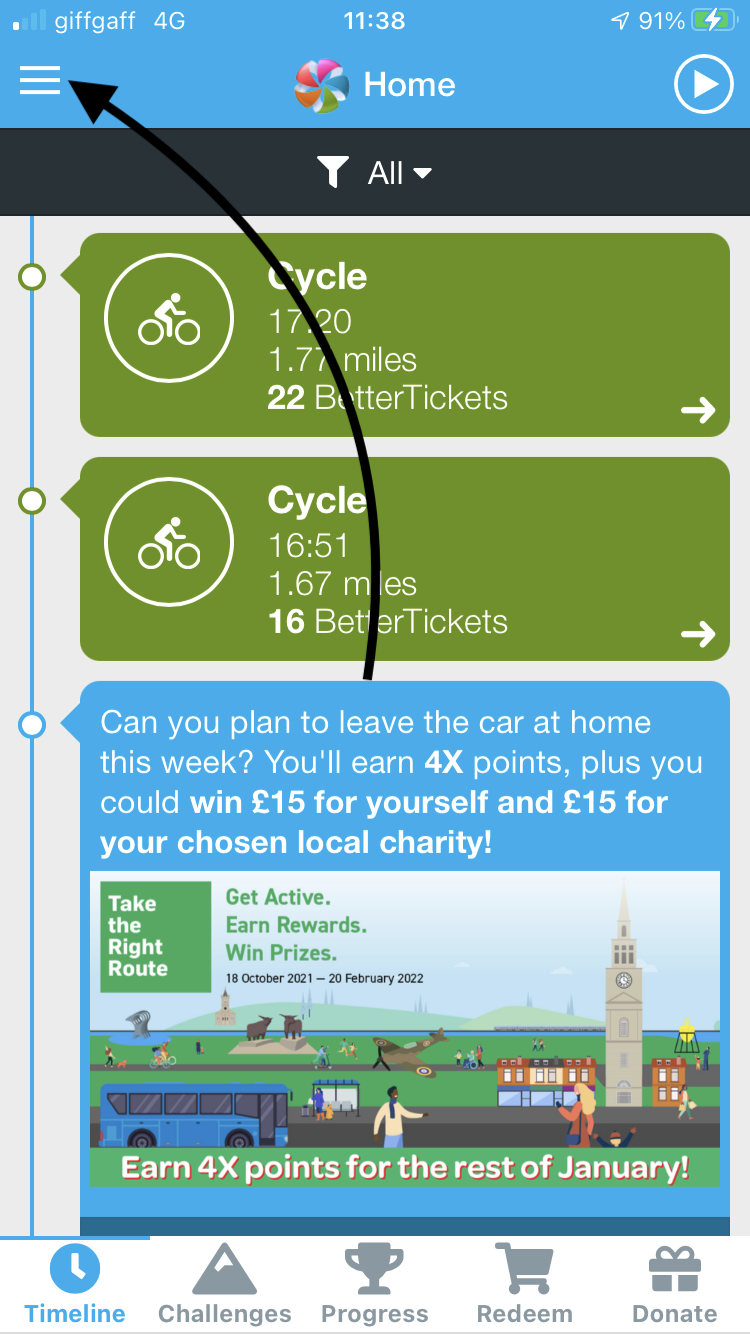
Task: Open the 16:51 Cycle activity card
Action: tap(405, 559)
